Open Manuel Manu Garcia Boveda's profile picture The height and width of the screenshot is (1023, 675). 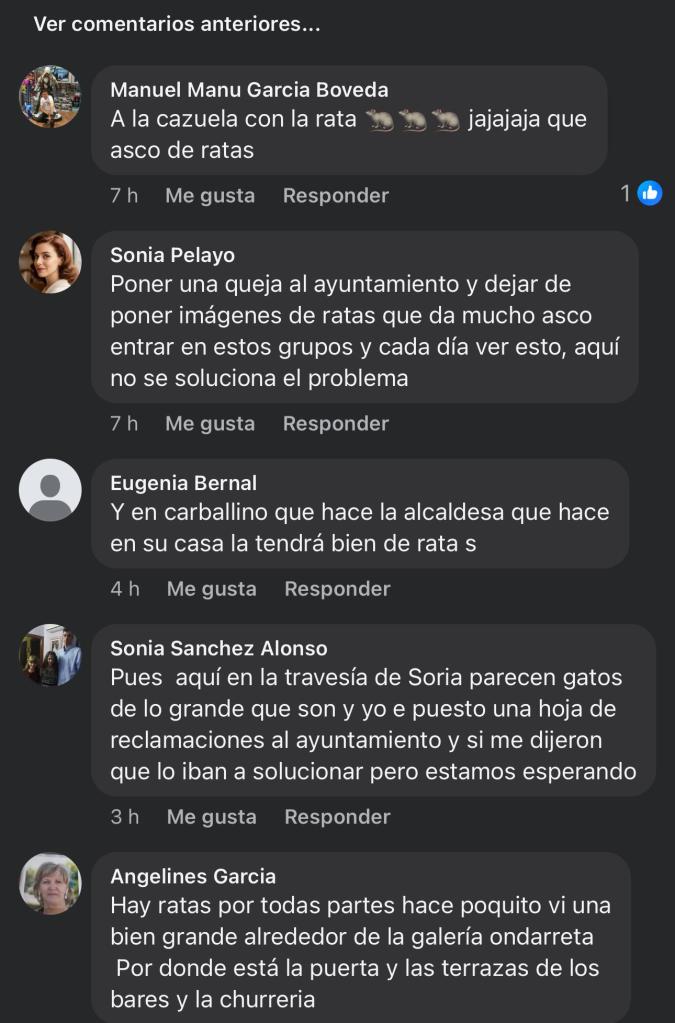(50, 97)
